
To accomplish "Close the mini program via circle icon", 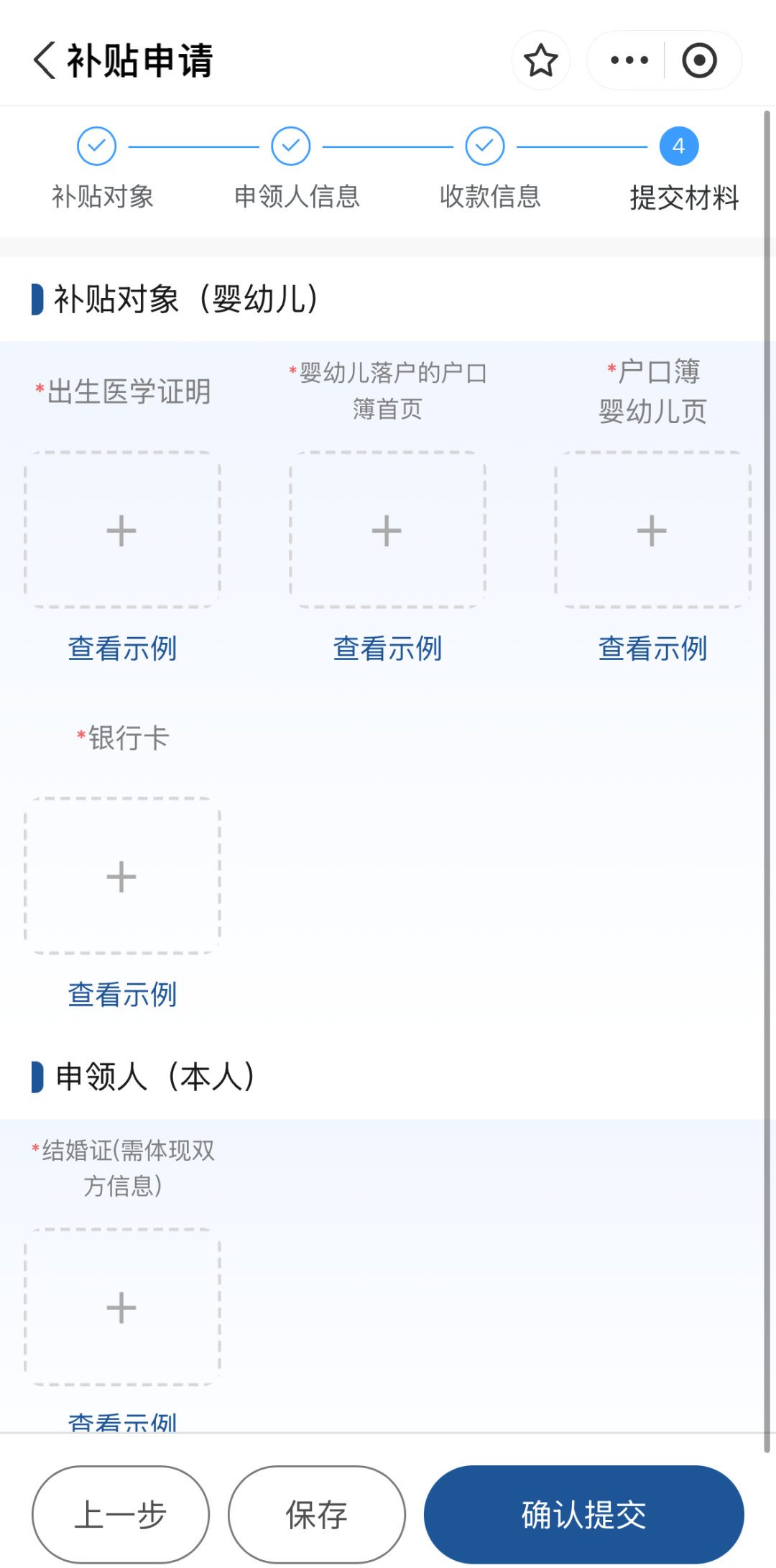I will point(699,60).
